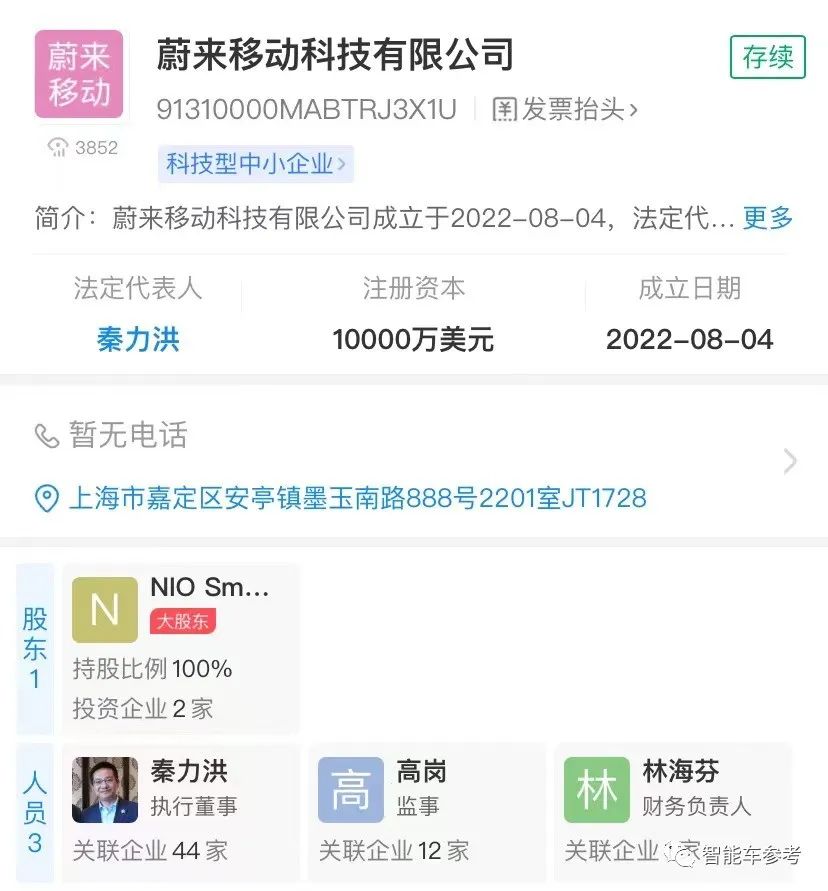Click the phone icon beside 暂无电话
Image resolution: width=828 pixels, height=891 pixels.
click(45, 436)
